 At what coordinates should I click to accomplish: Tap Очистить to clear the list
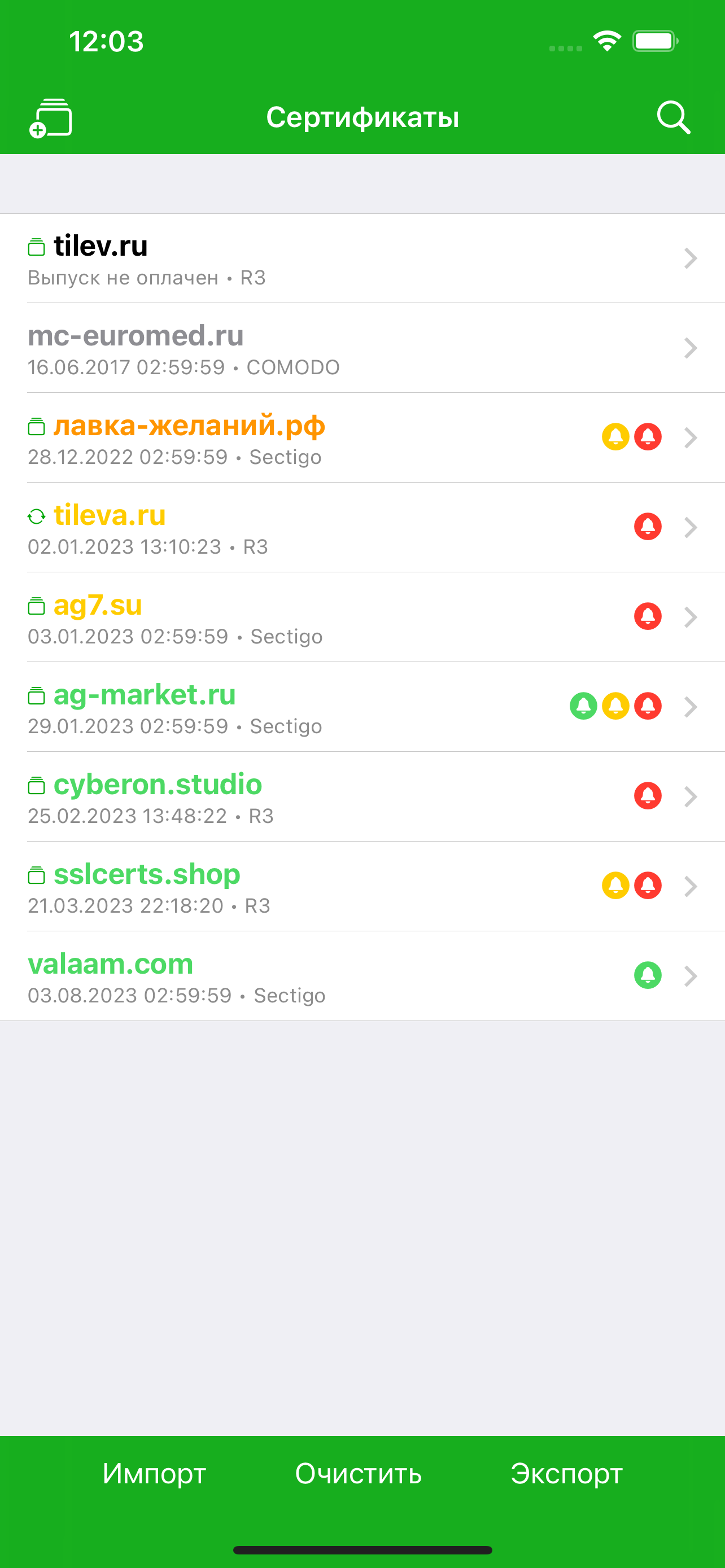pos(359,1474)
